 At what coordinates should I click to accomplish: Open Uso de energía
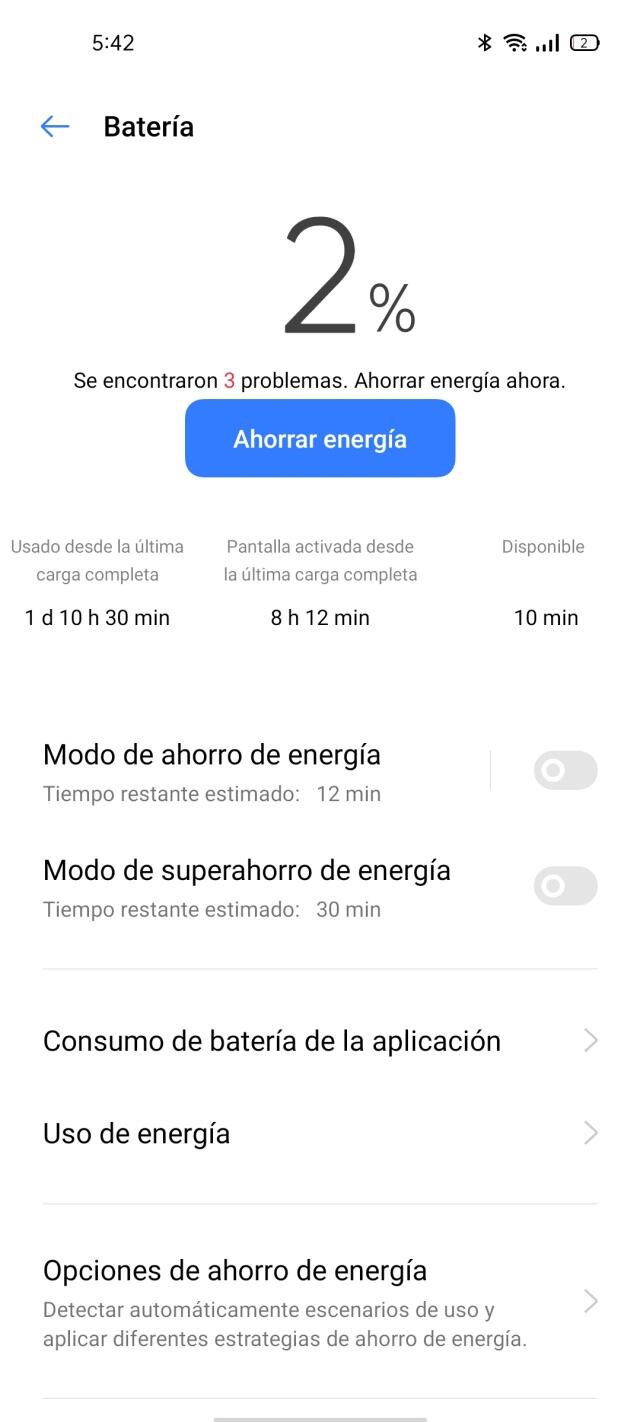pyautogui.click(x=320, y=1134)
